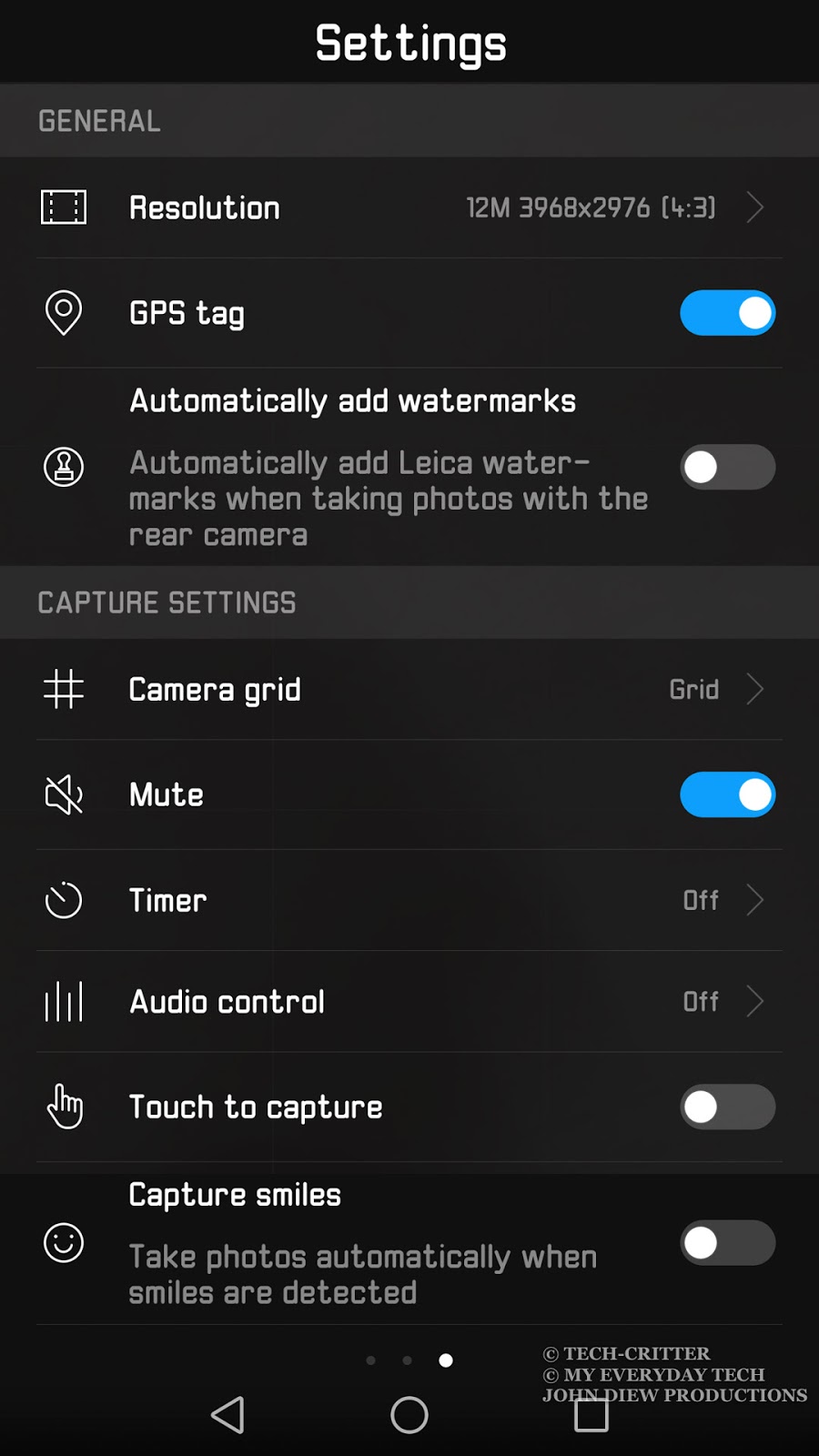This screenshot has width=819, height=1456.
Task: Open the Timer setting
Action: (409, 900)
